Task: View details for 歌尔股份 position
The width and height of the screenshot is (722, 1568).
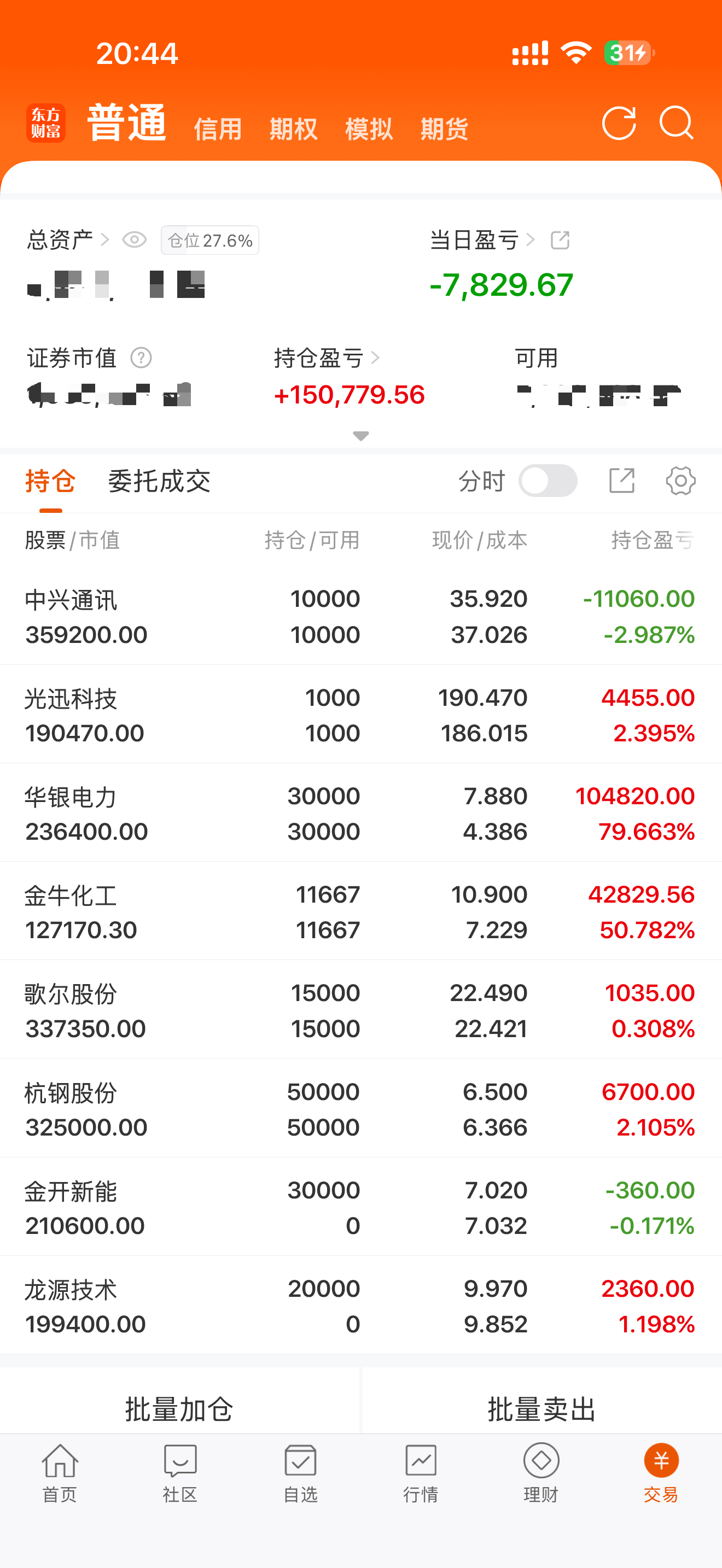Action: pos(361,1010)
